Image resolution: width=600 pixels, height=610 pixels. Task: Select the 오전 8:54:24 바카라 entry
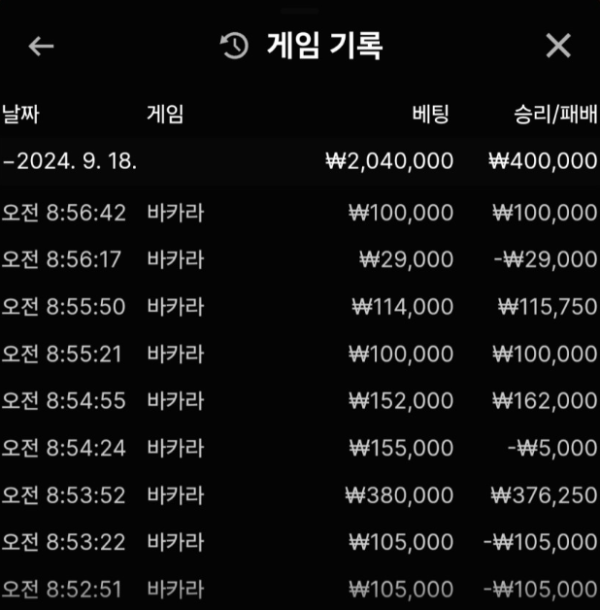300,447
